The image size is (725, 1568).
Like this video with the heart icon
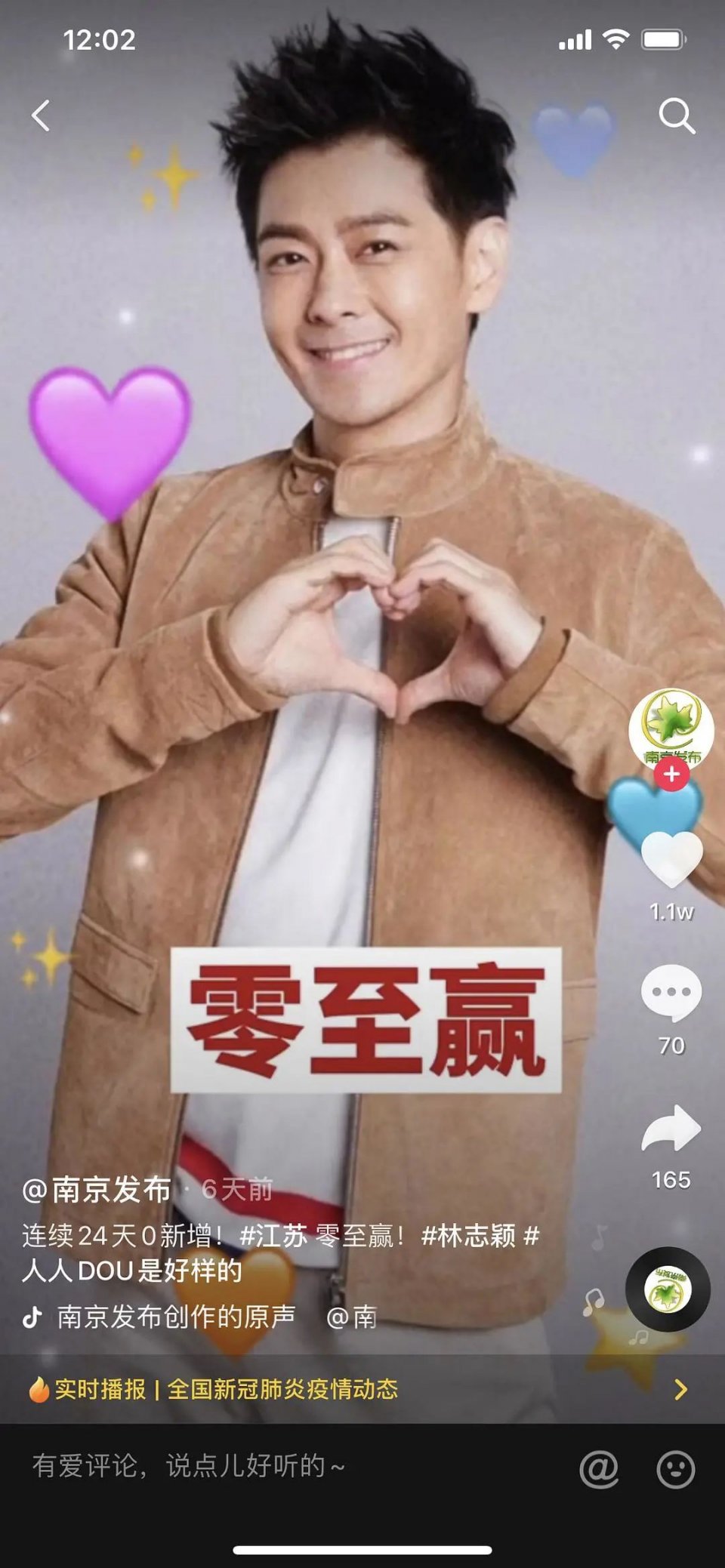(671, 861)
